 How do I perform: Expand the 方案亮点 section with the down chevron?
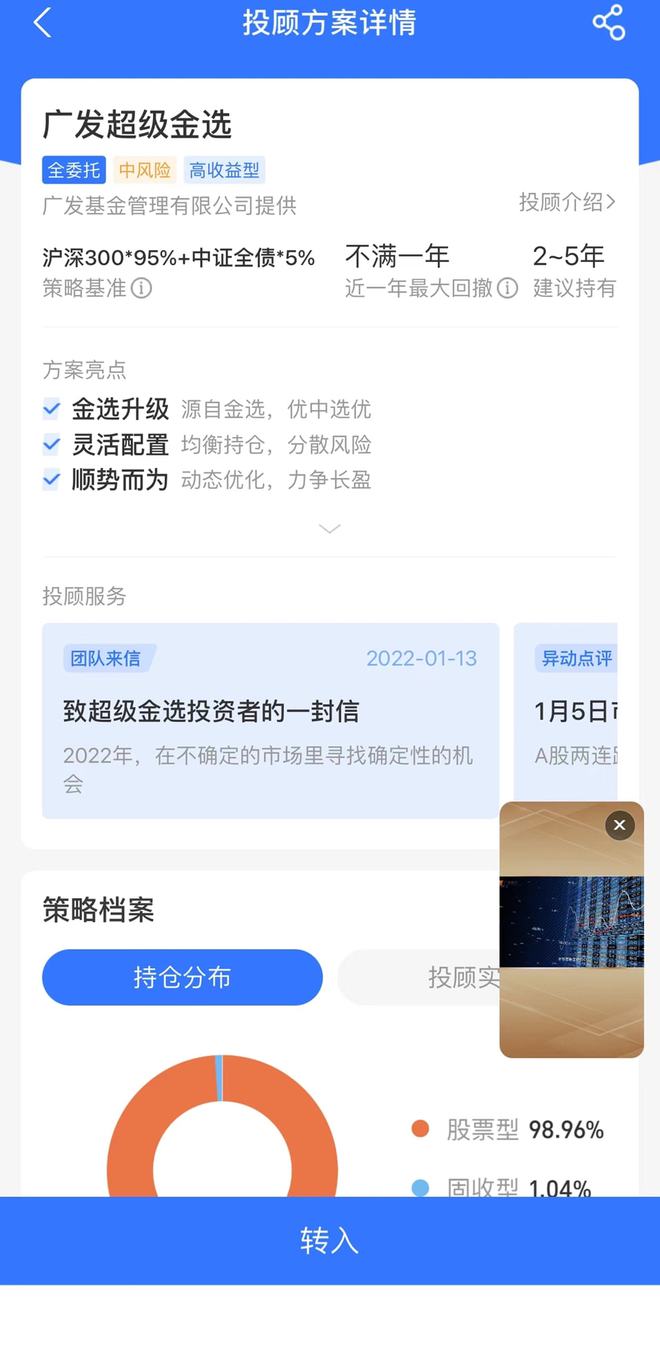coord(329,528)
